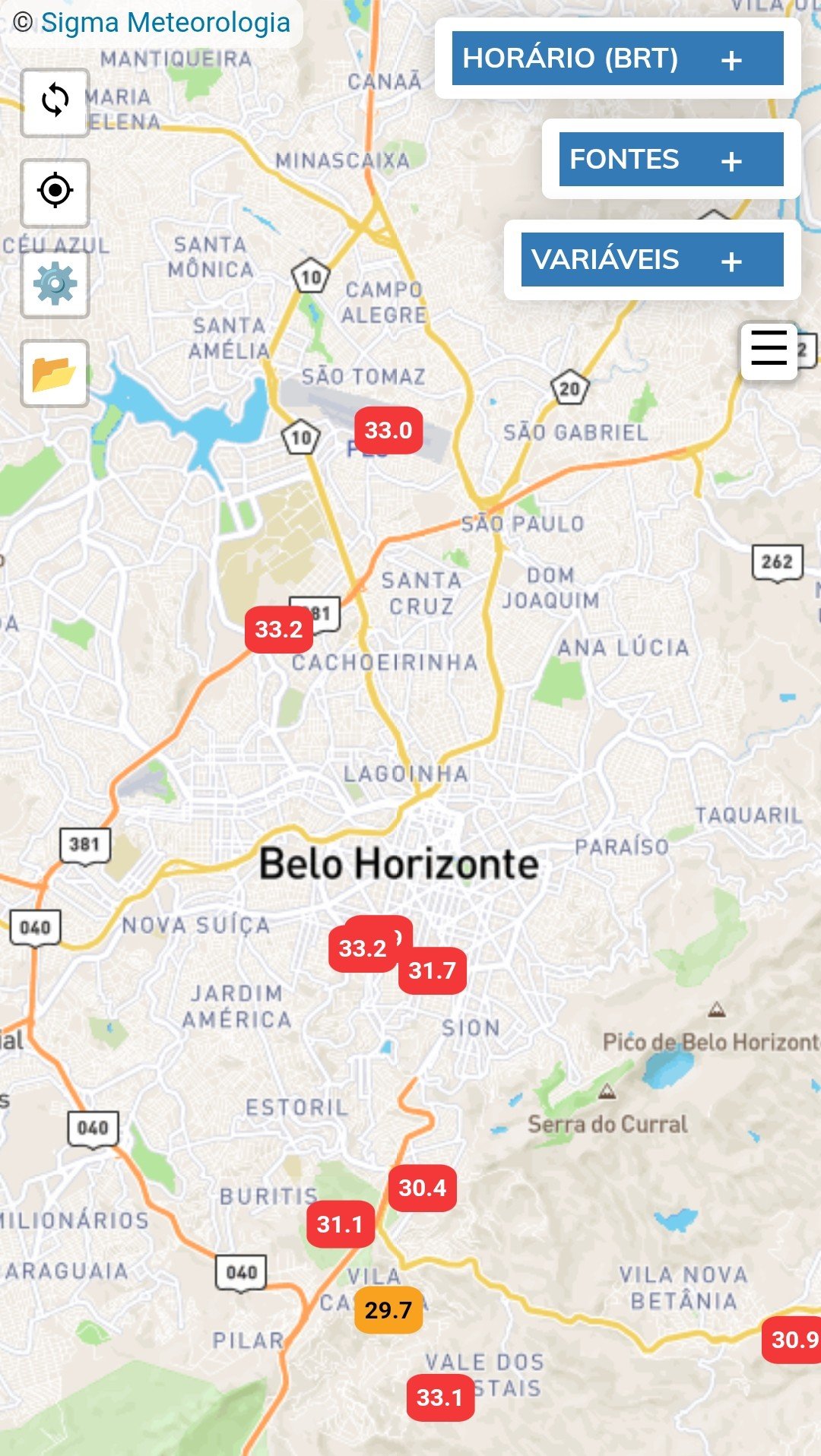Select the orange 29.7 station marker
821x1456 pixels.
coord(388,1310)
